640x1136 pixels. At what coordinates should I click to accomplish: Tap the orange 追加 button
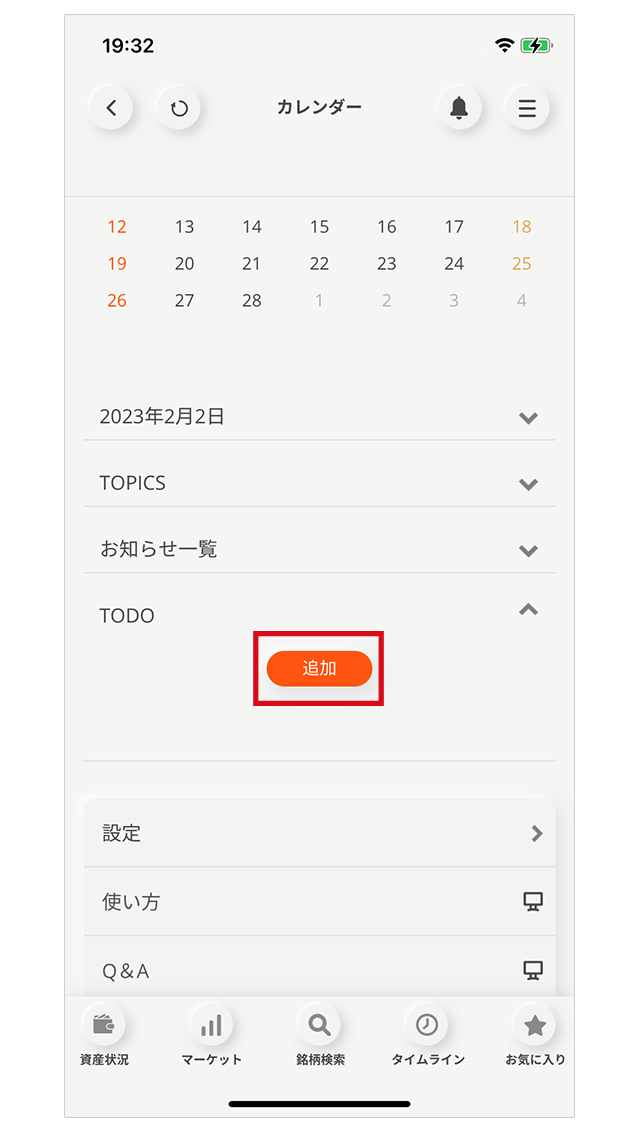click(319, 668)
